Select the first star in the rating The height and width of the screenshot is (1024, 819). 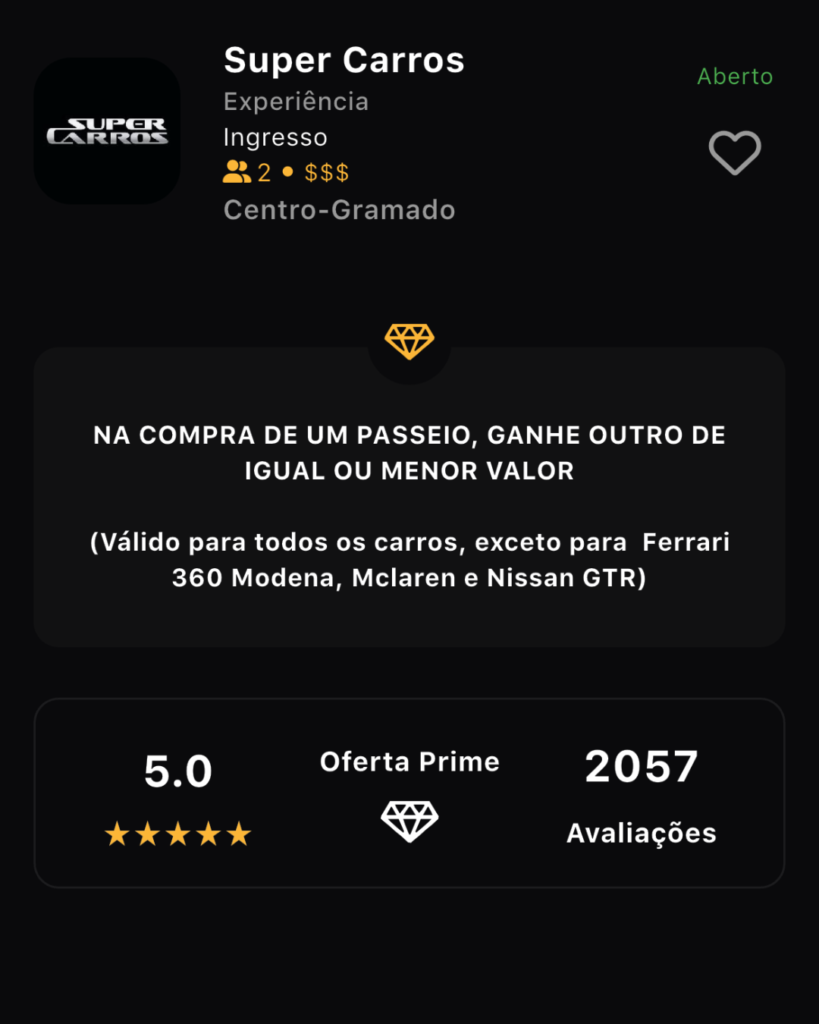coord(115,832)
